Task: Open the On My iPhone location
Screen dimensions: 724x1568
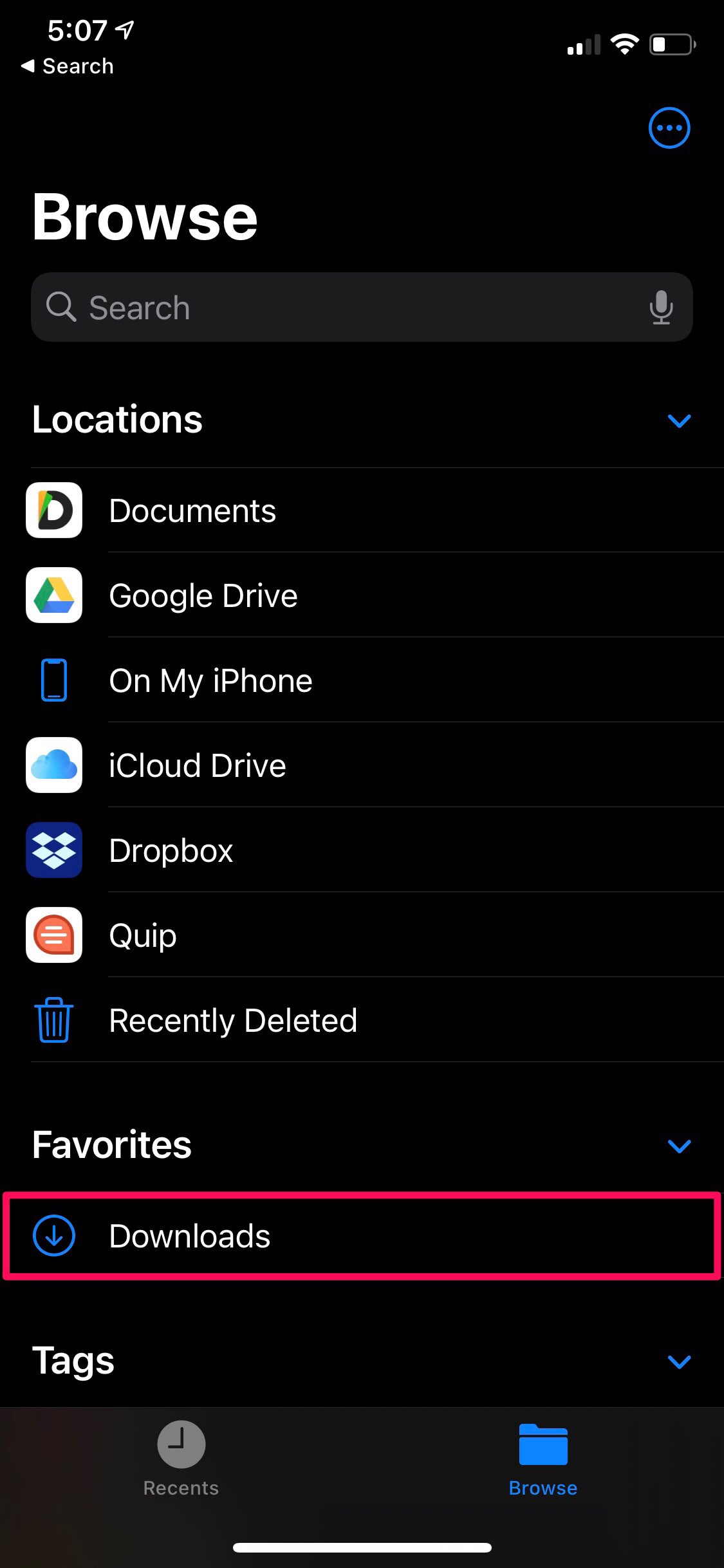Action: point(210,680)
